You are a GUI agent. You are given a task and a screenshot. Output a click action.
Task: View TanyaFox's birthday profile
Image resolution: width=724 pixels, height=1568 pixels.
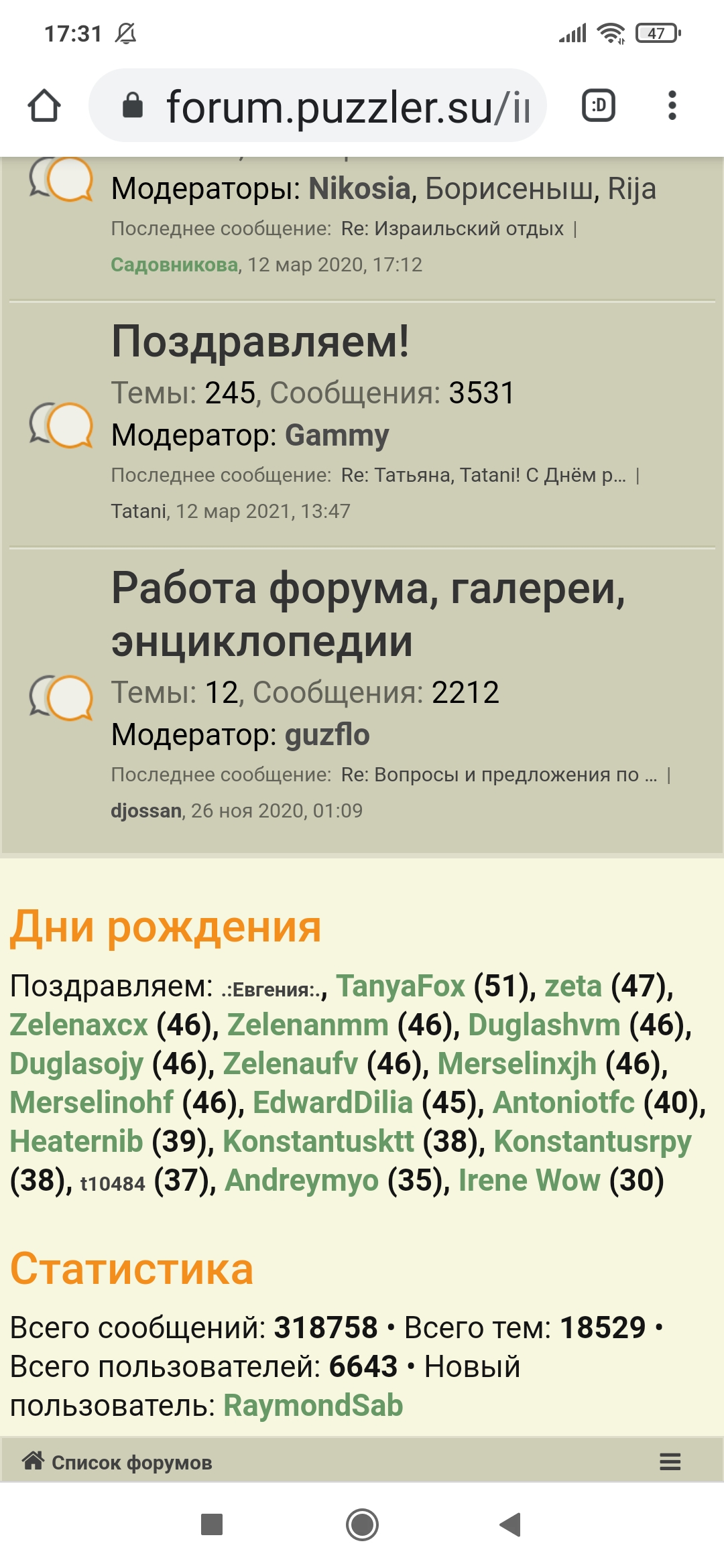400,986
